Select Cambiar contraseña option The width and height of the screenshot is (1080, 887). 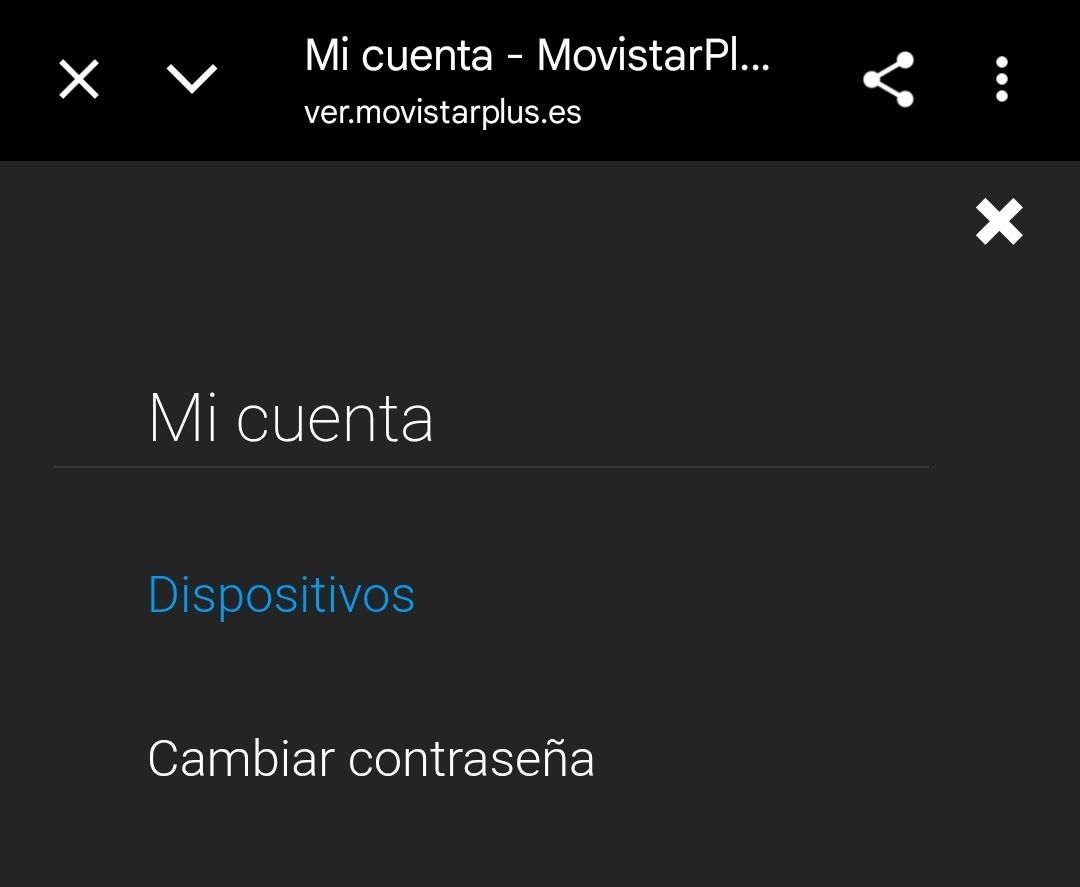[371, 759]
